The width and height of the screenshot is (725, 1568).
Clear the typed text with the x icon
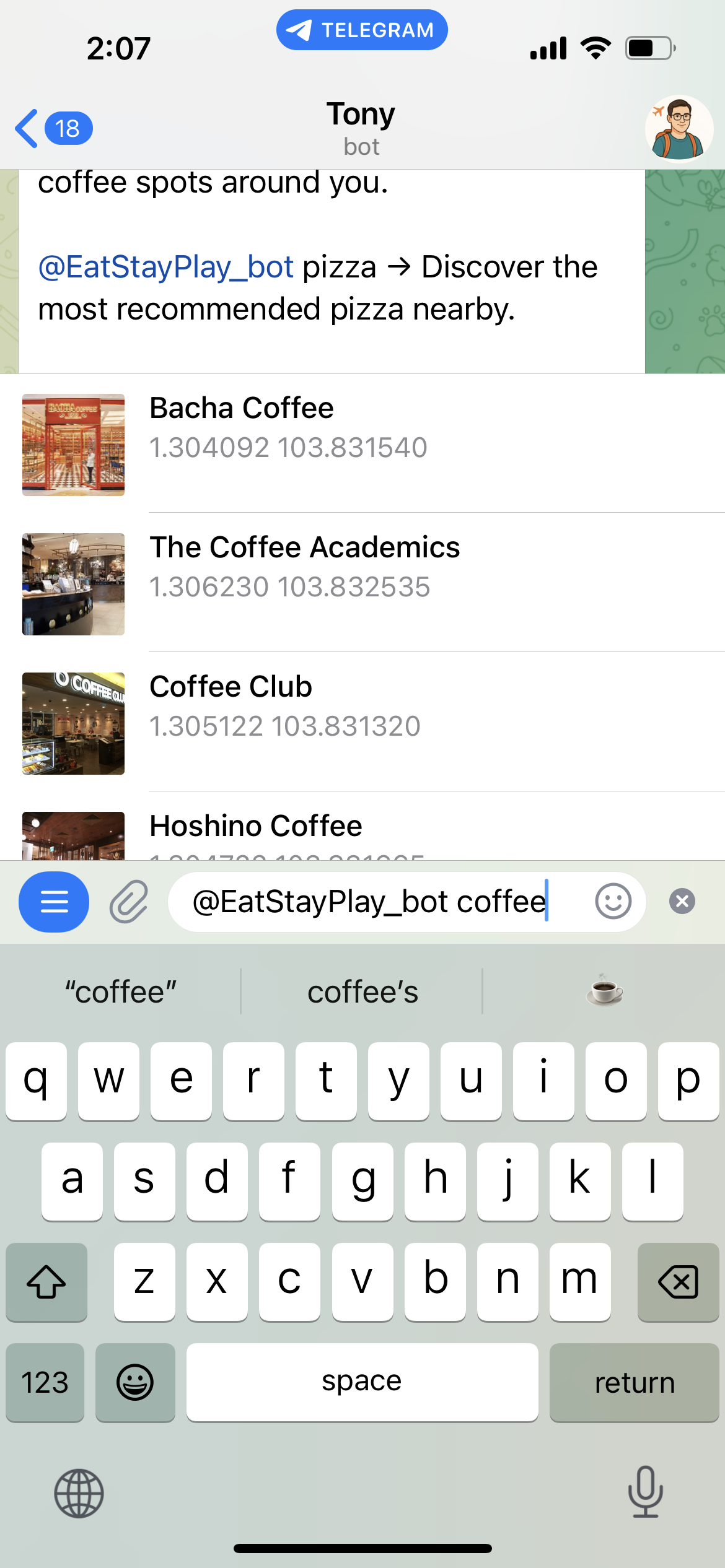tap(682, 902)
